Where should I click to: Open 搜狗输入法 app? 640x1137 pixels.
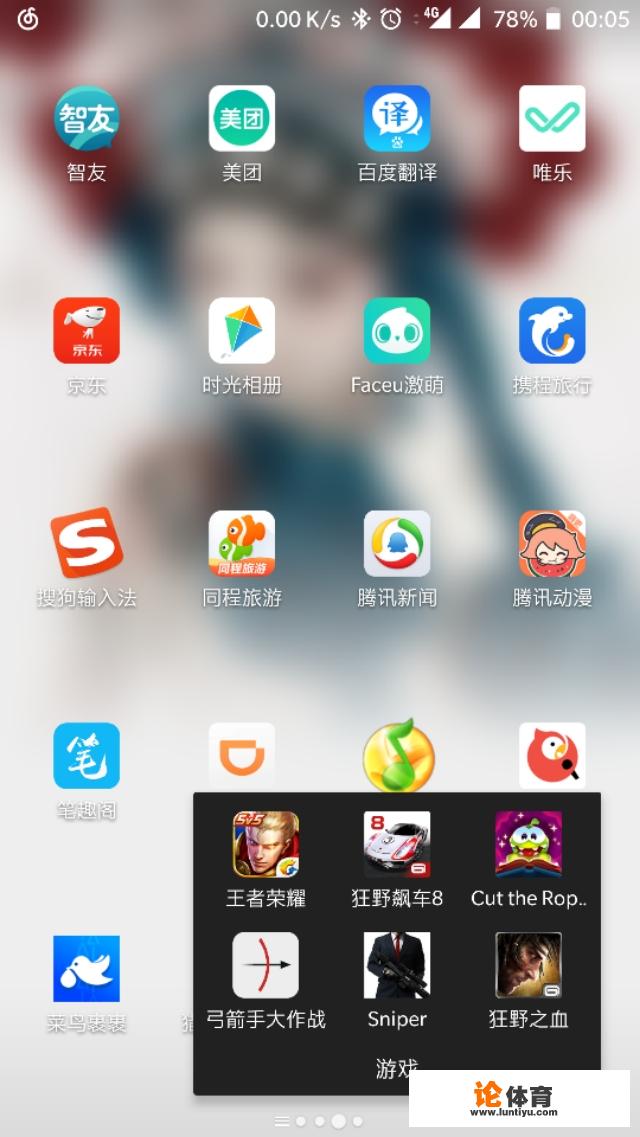86,544
